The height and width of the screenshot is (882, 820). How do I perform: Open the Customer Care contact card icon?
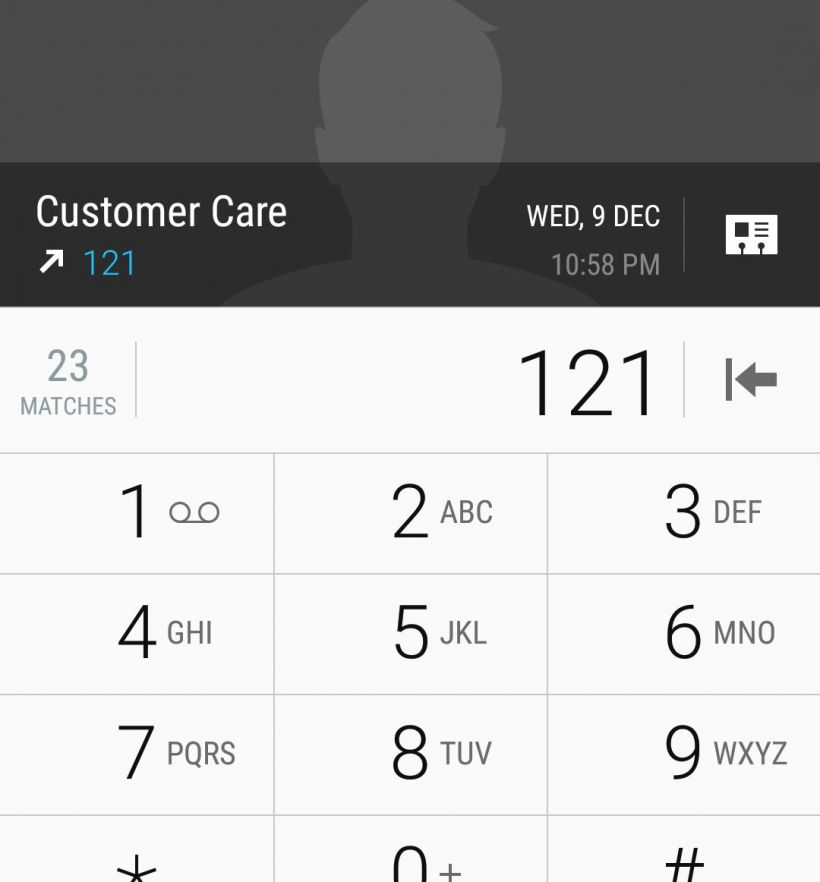(x=751, y=235)
